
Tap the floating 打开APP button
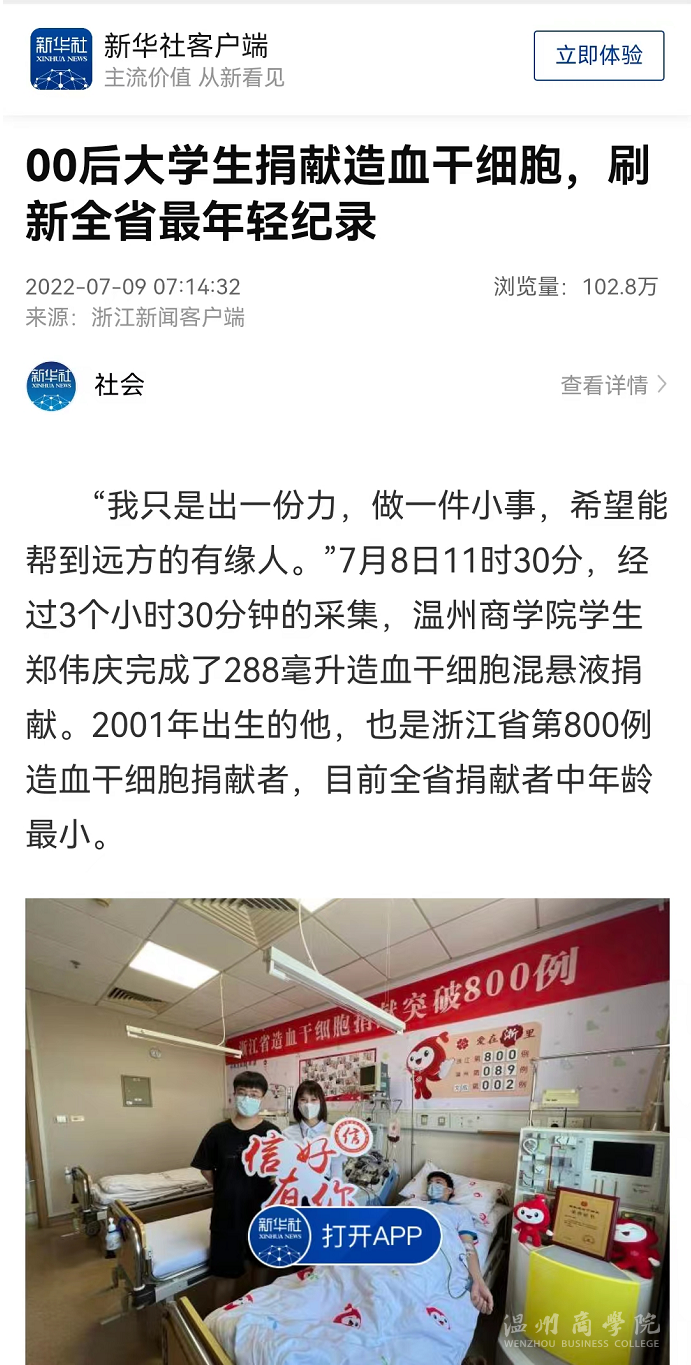coord(345,1235)
